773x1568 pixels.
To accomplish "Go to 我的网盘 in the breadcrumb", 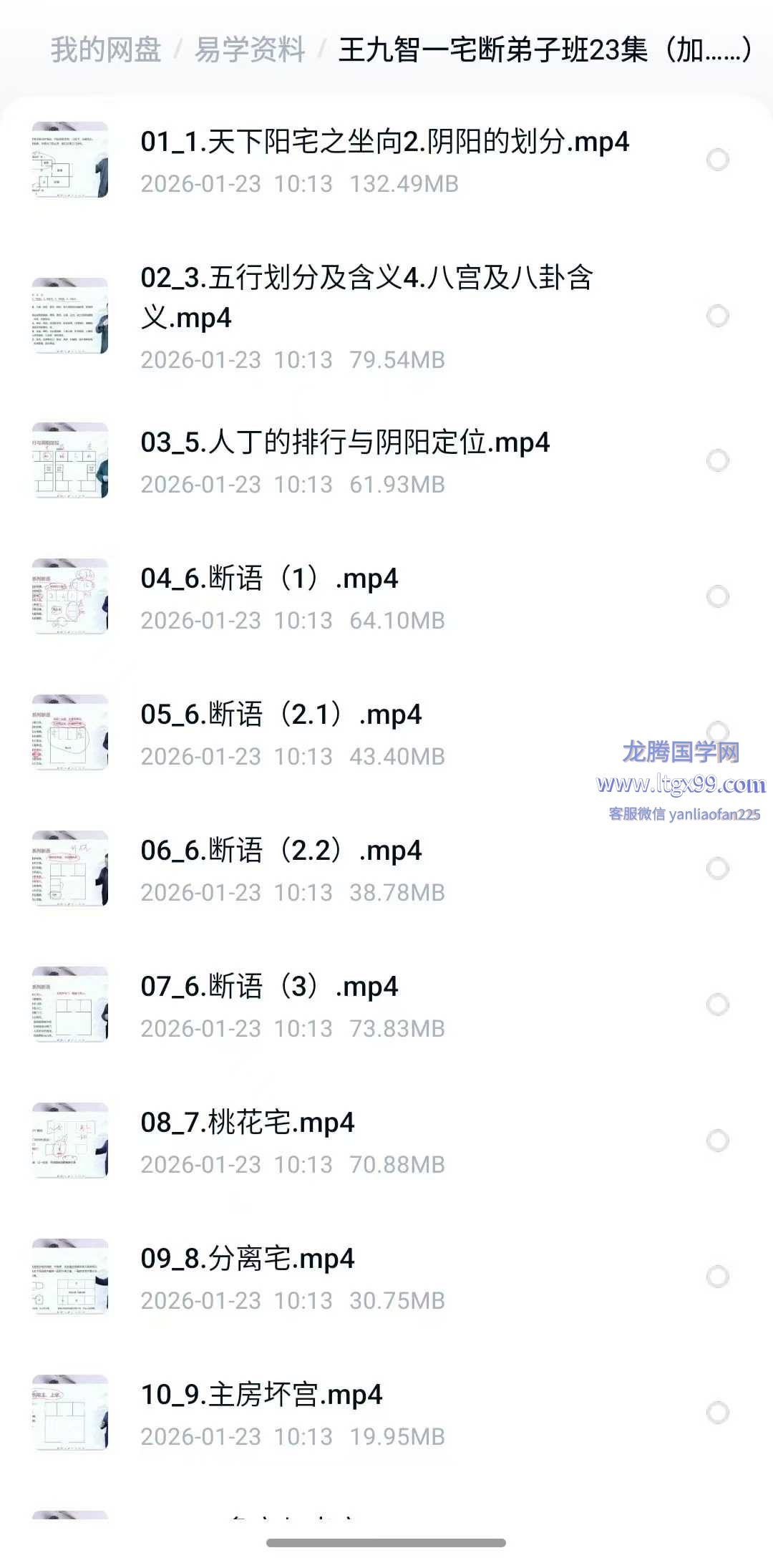I will tap(106, 49).
